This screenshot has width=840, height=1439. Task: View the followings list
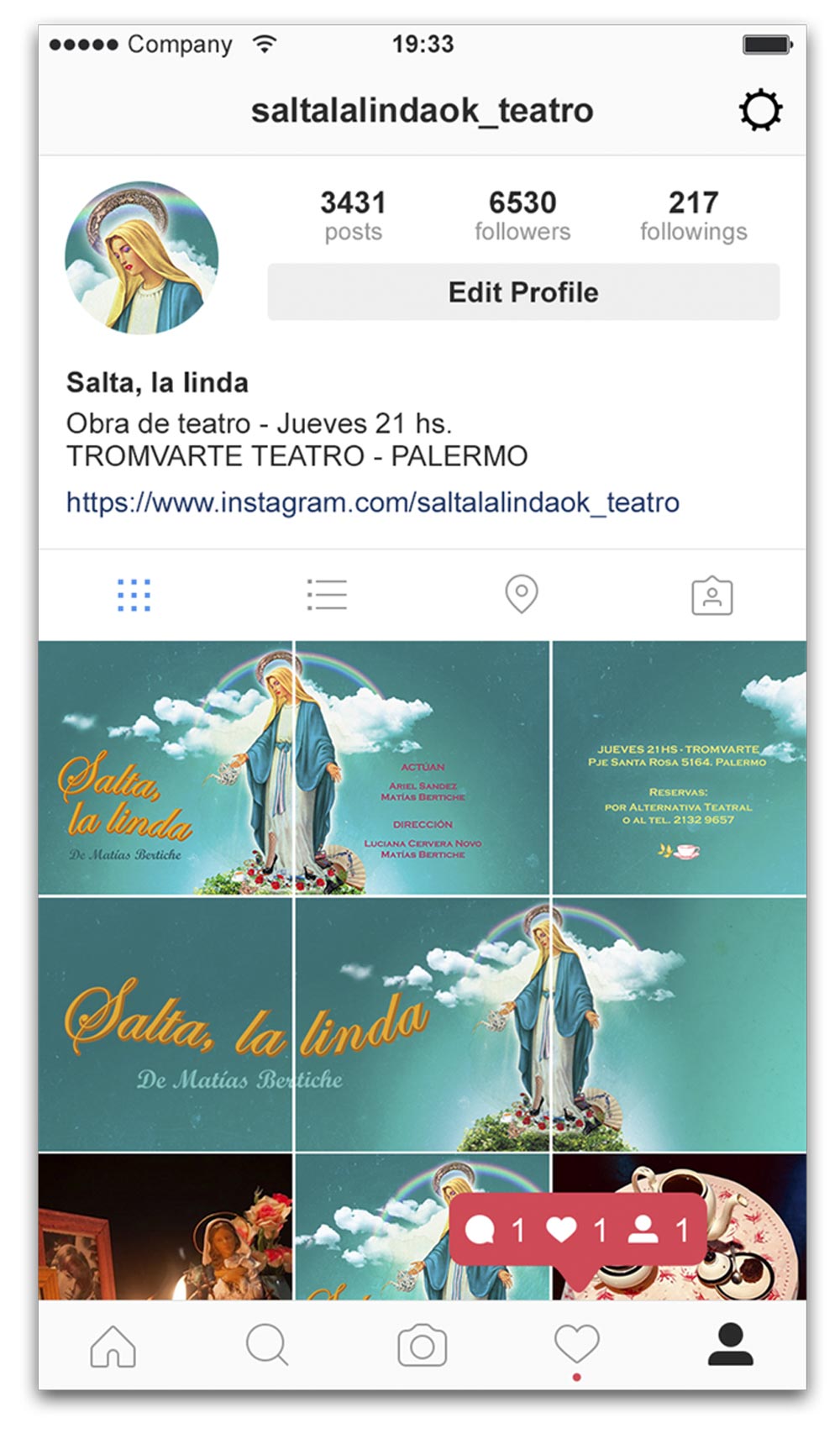(693, 215)
